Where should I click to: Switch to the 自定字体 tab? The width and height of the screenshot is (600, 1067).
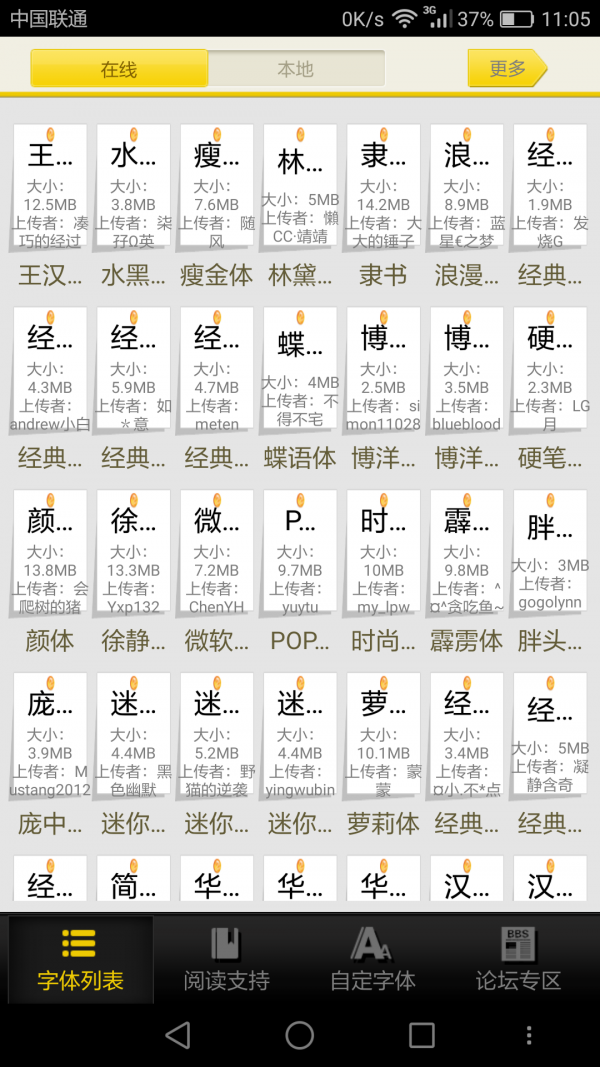[372, 958]
